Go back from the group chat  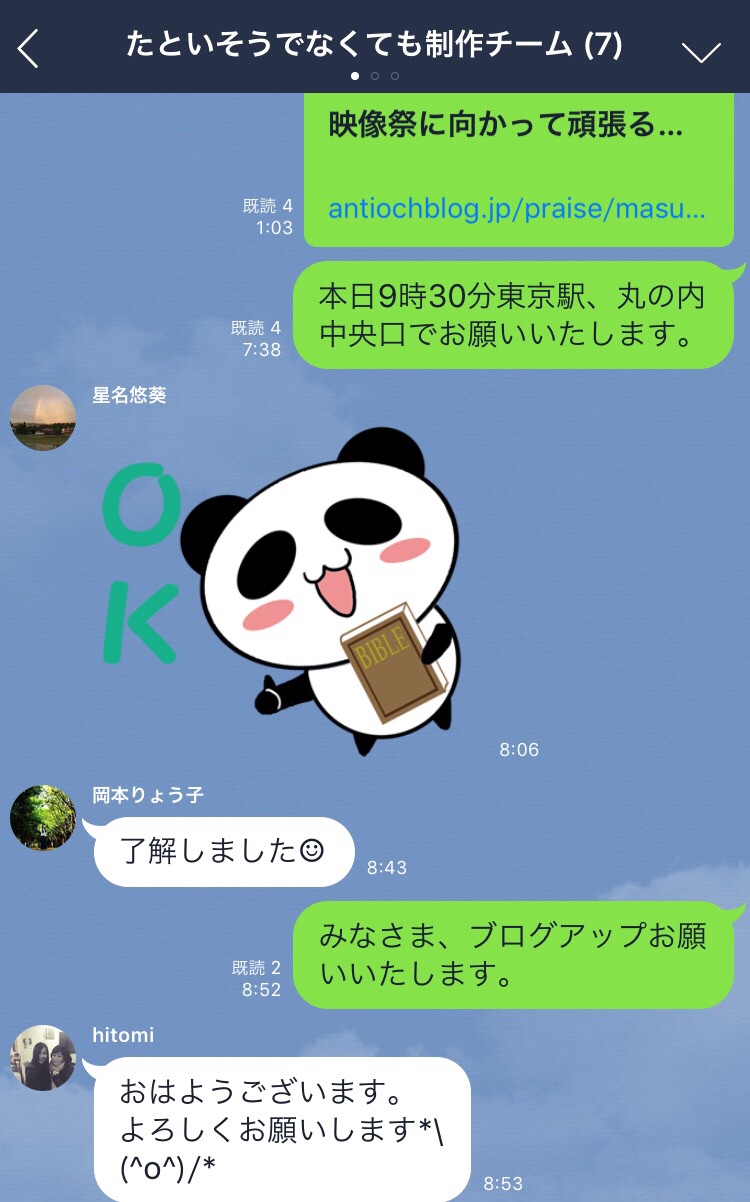pyautogui.click(x=29, y=48)
